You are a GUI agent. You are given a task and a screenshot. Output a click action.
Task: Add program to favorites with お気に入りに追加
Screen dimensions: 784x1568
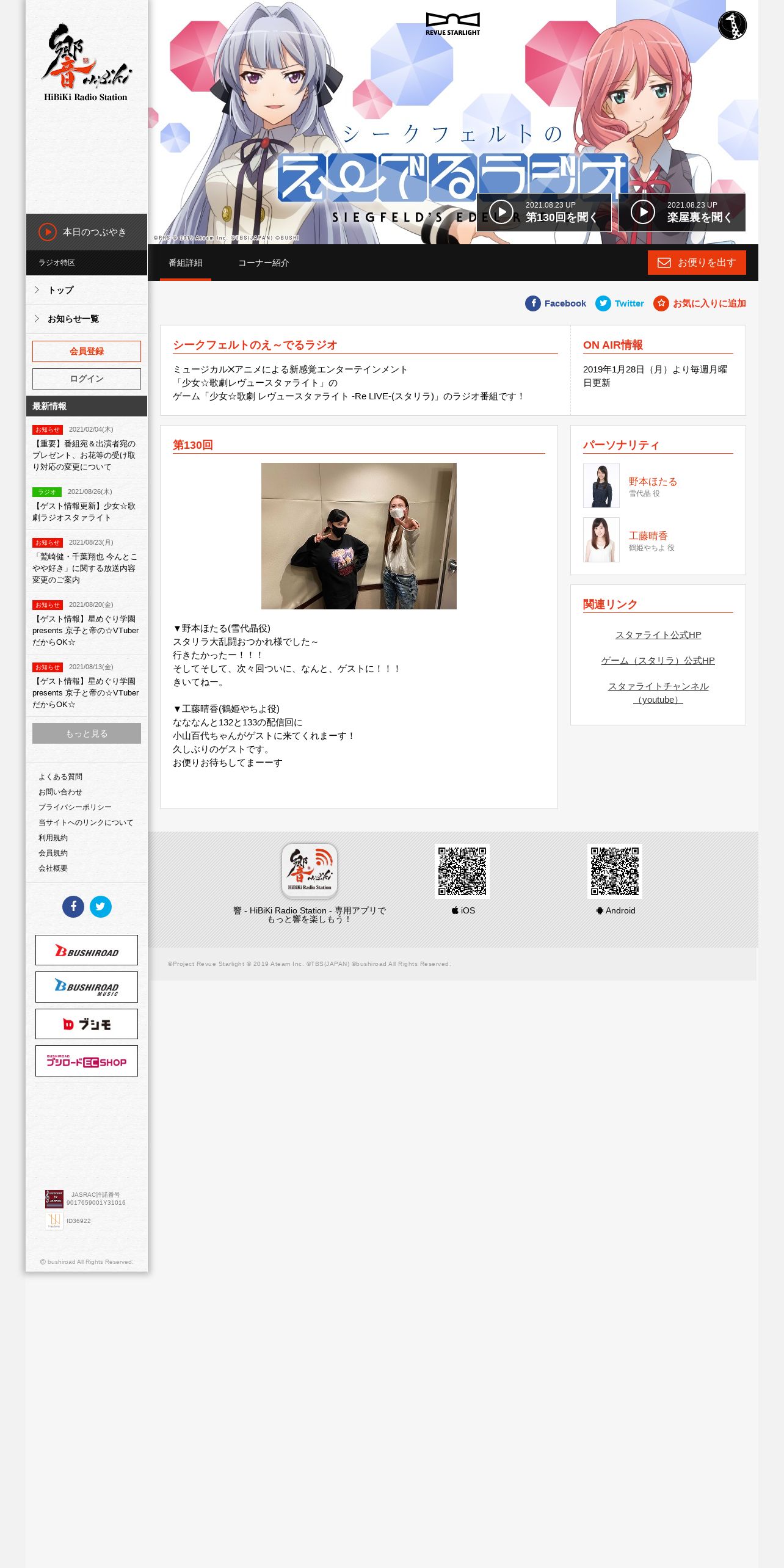[700, 303]
